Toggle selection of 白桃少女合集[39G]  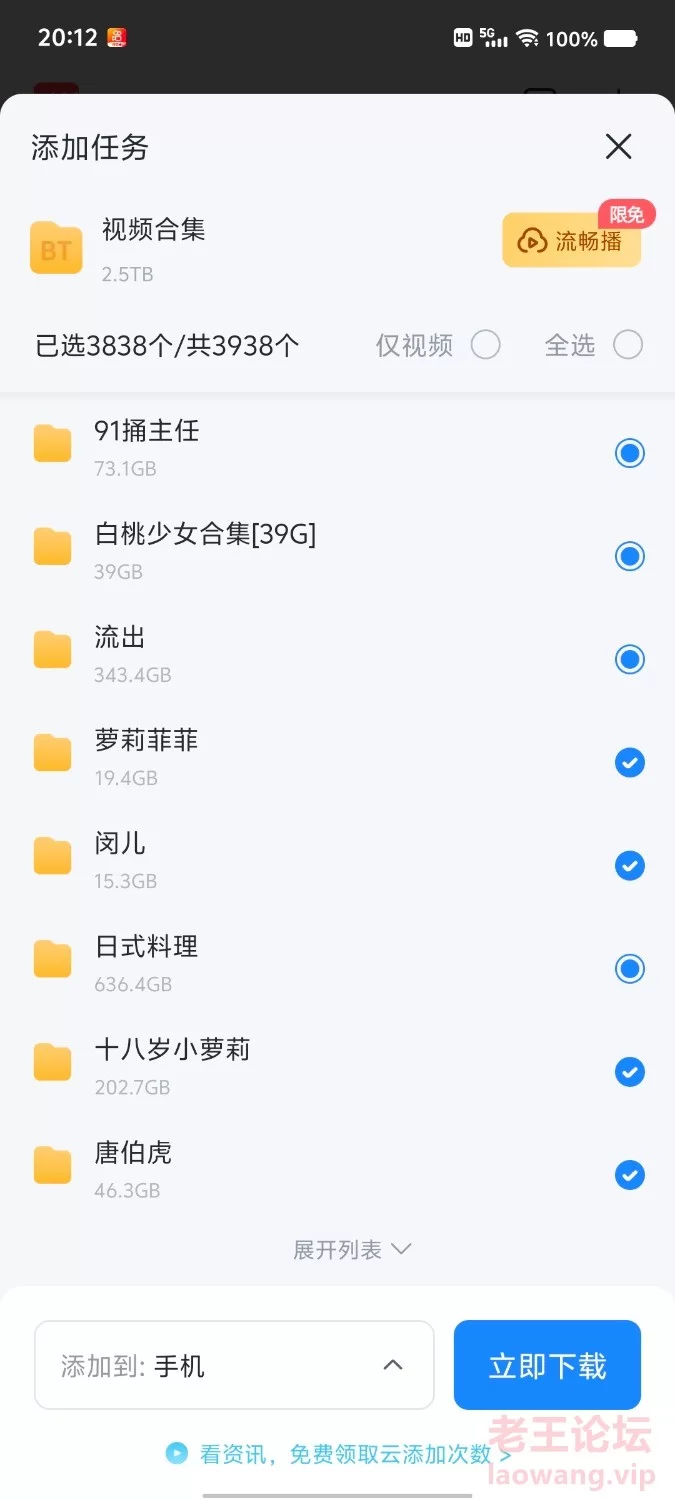click(629, 556)
